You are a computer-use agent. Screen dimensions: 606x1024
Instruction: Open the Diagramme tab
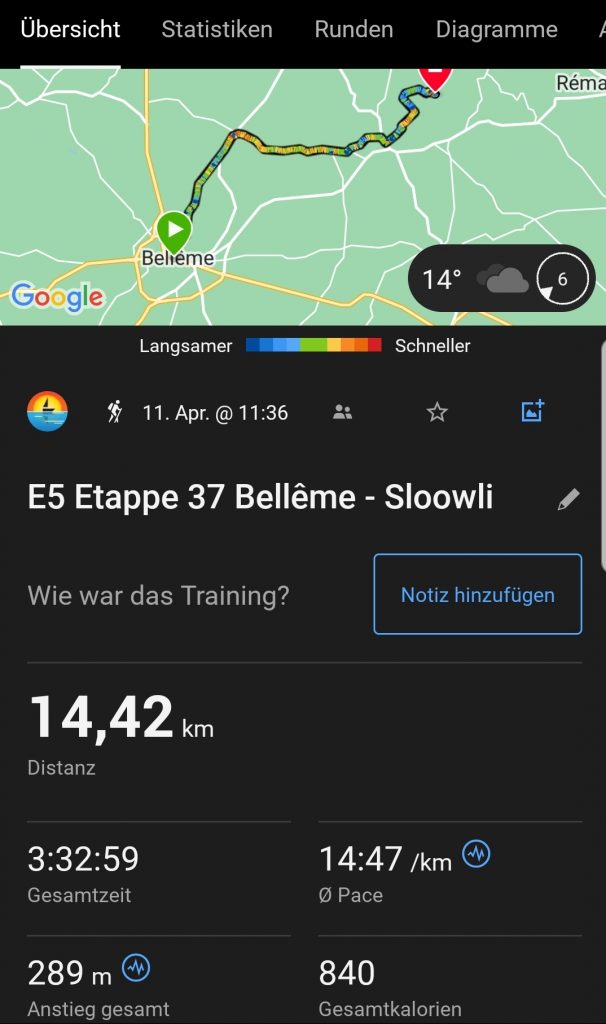coord(496,30)
